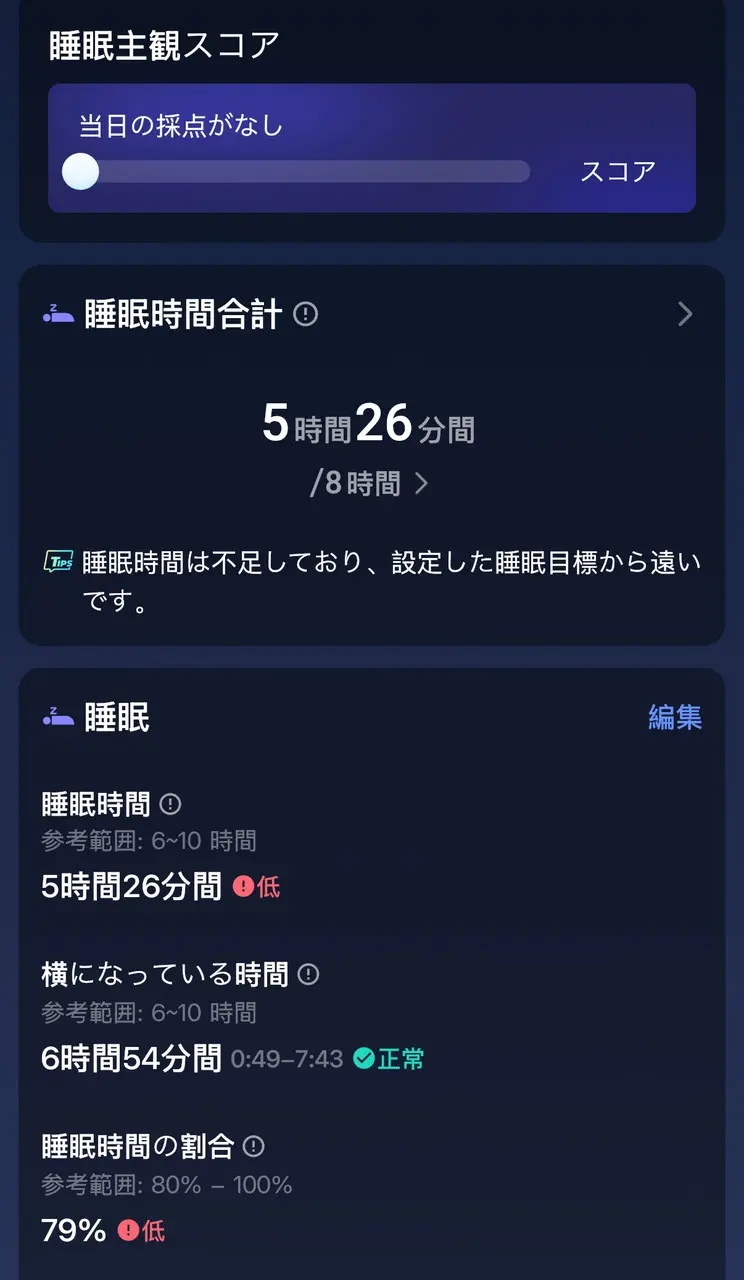Open the /8時間 sleep goal setting

tap(370, 484)
